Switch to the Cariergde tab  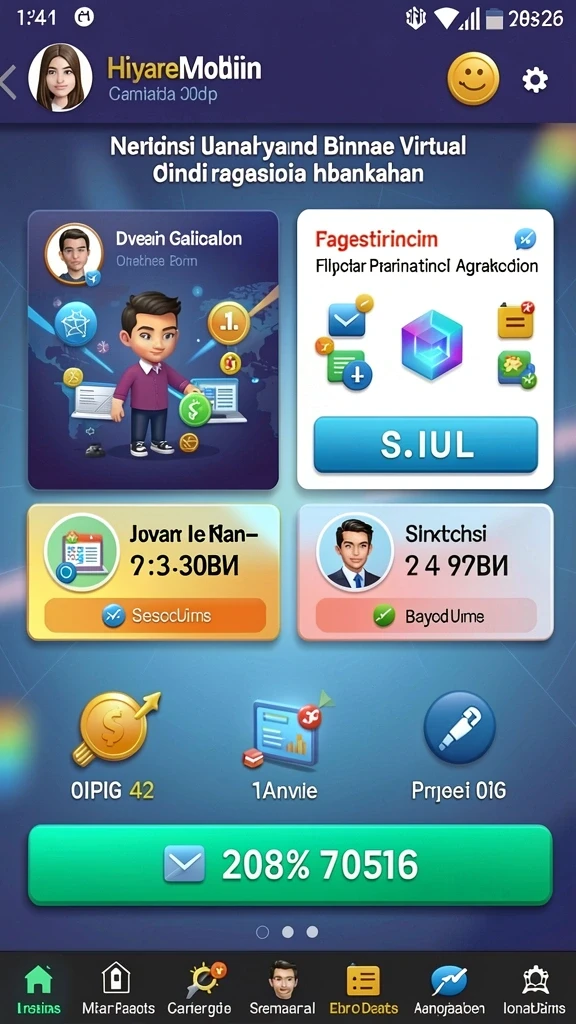coord(201,989)
